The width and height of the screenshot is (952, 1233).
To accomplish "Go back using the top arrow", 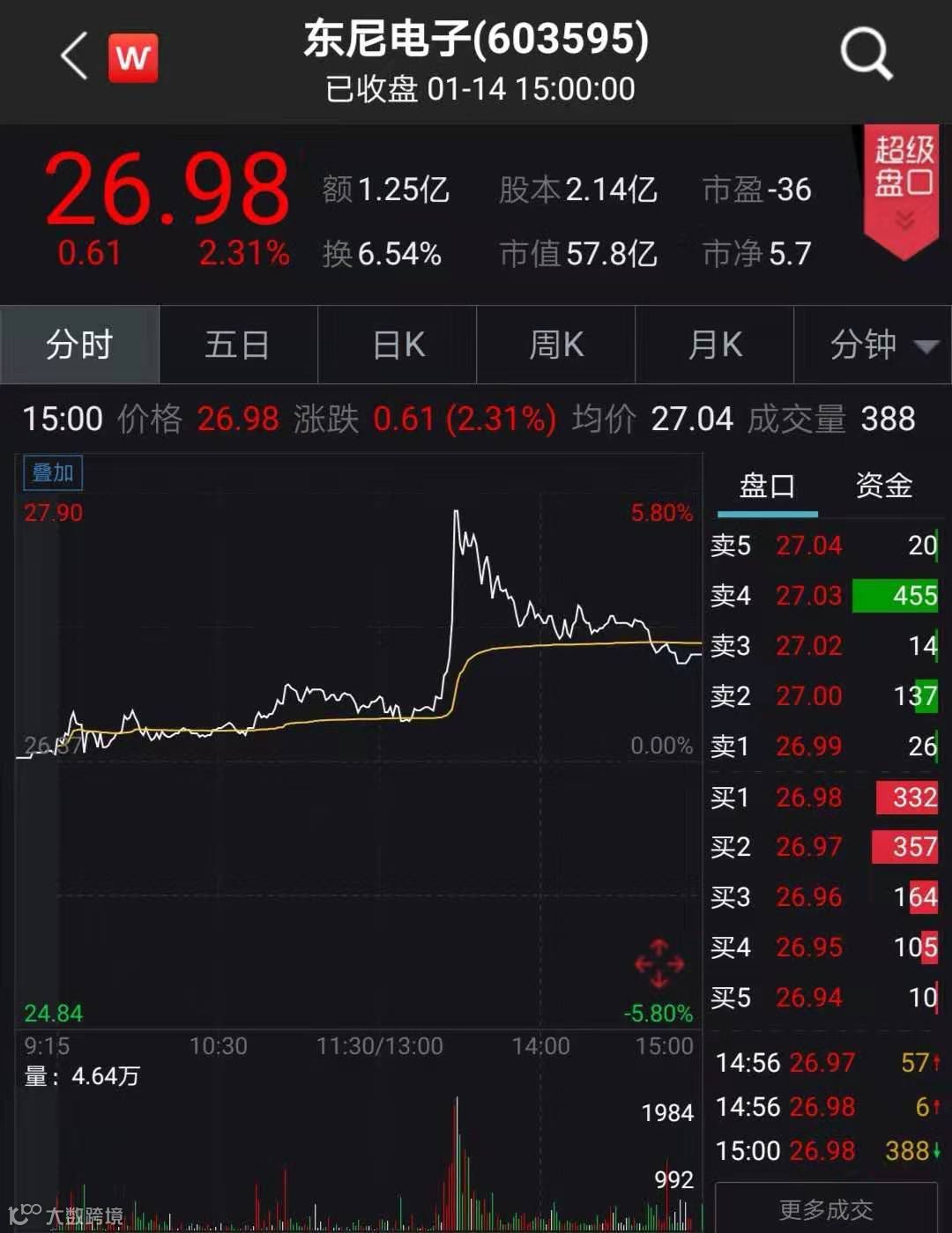I will point(74,56).
